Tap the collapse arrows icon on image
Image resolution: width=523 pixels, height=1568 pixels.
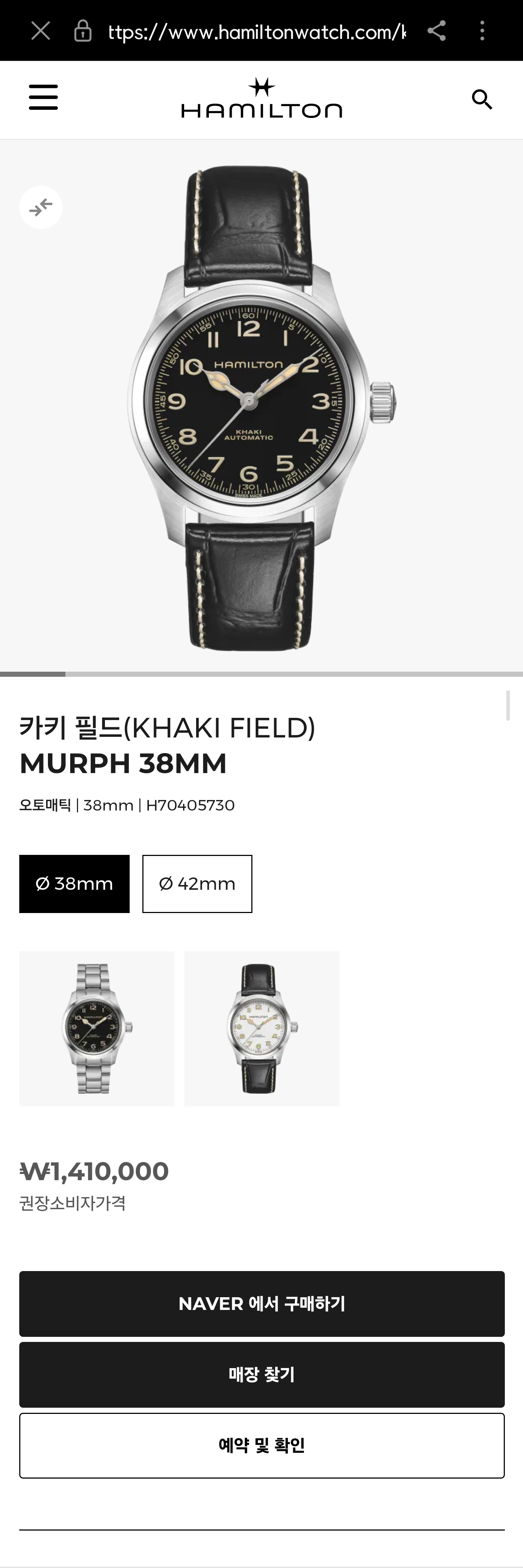point(41,208)
